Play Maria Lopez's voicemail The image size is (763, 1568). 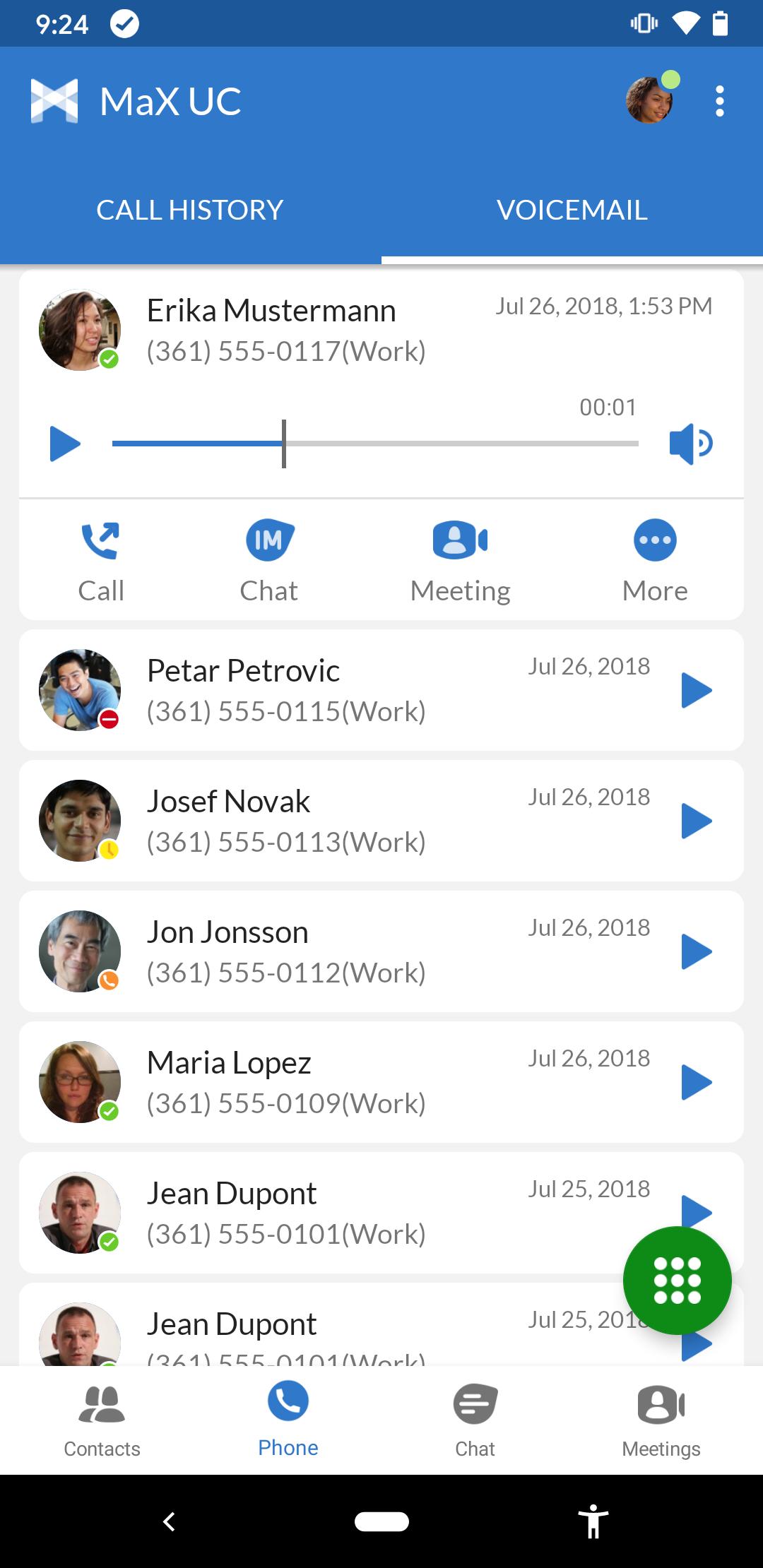pos(696,1082)
